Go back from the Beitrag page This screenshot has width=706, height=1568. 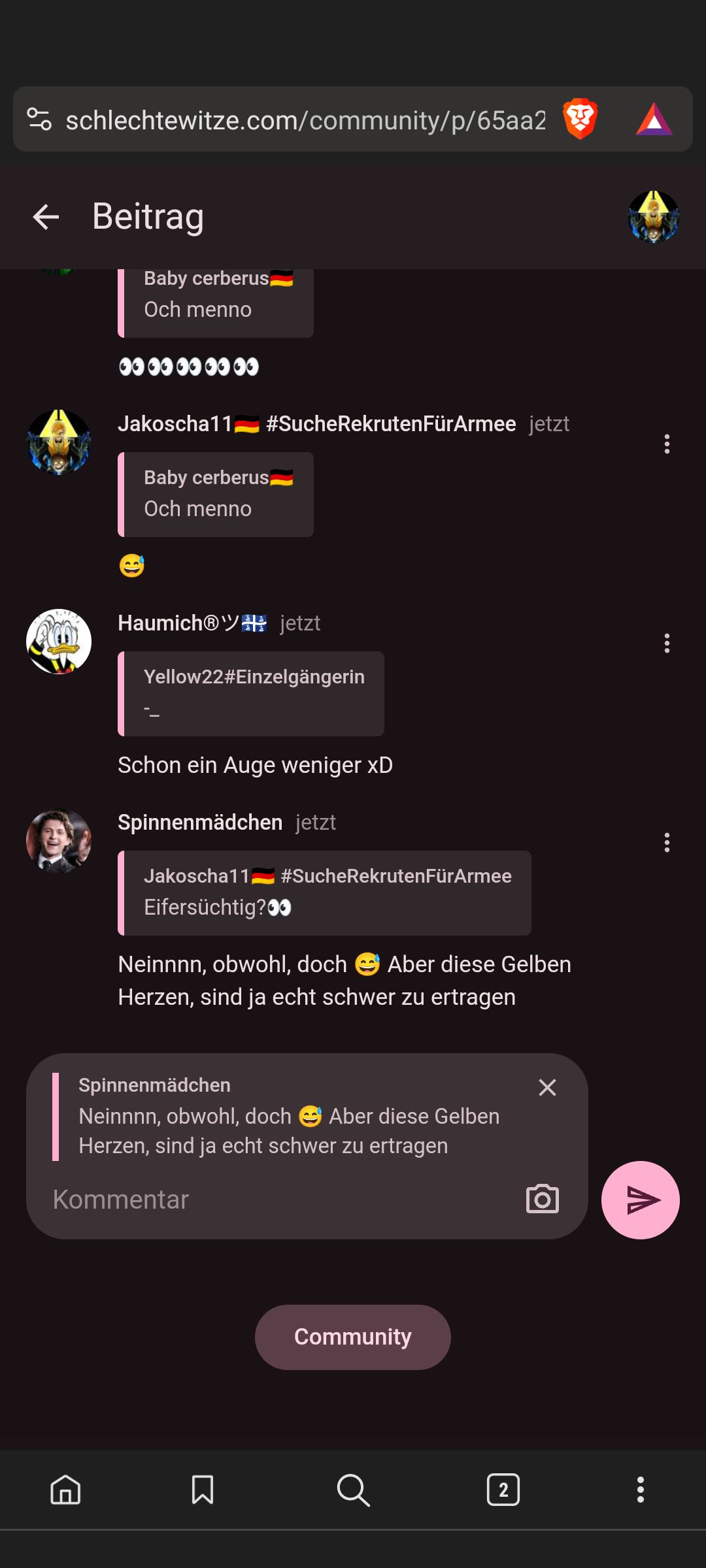coord(46,217)
